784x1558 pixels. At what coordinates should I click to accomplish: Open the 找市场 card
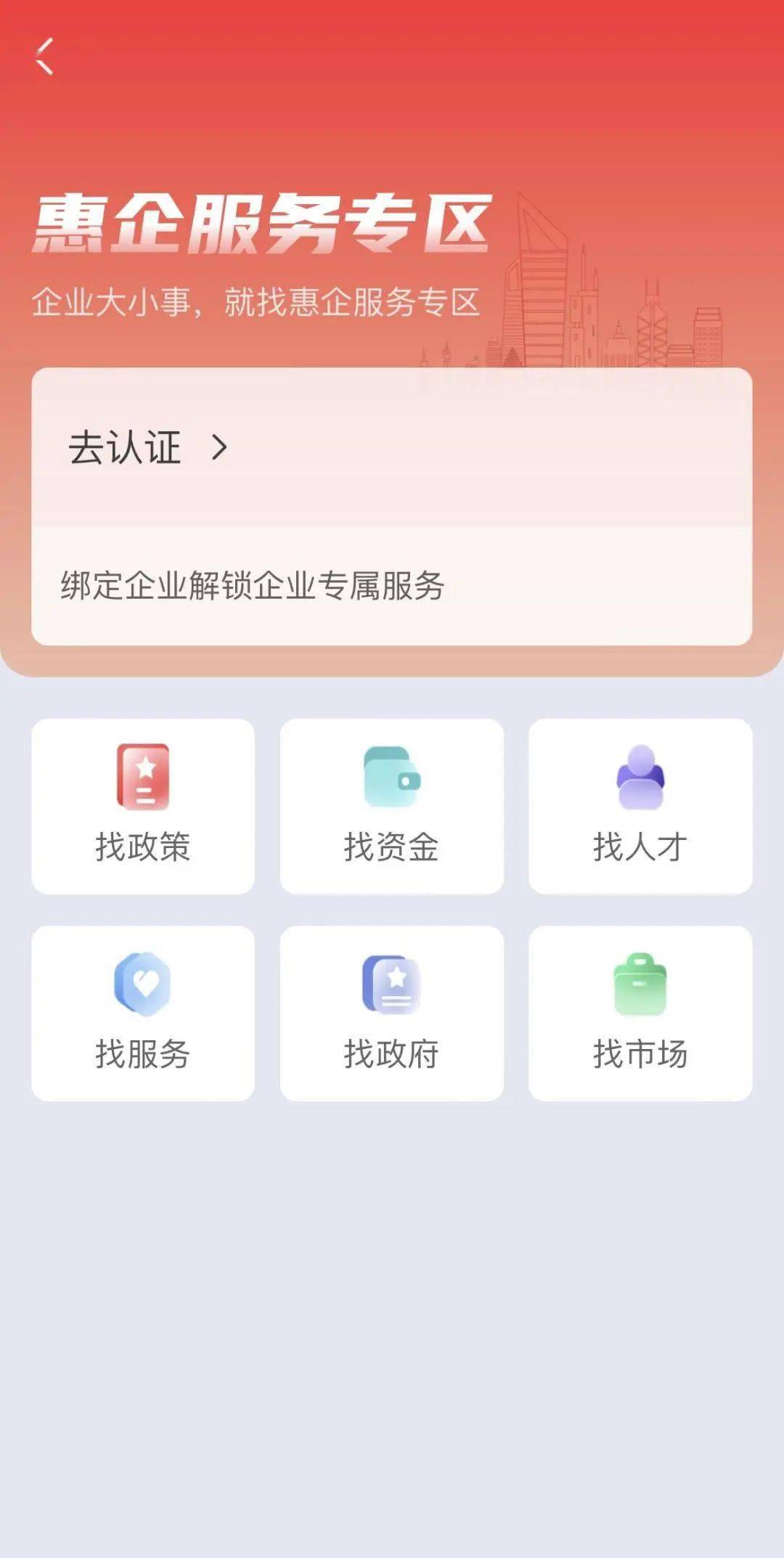(640, 1013)
